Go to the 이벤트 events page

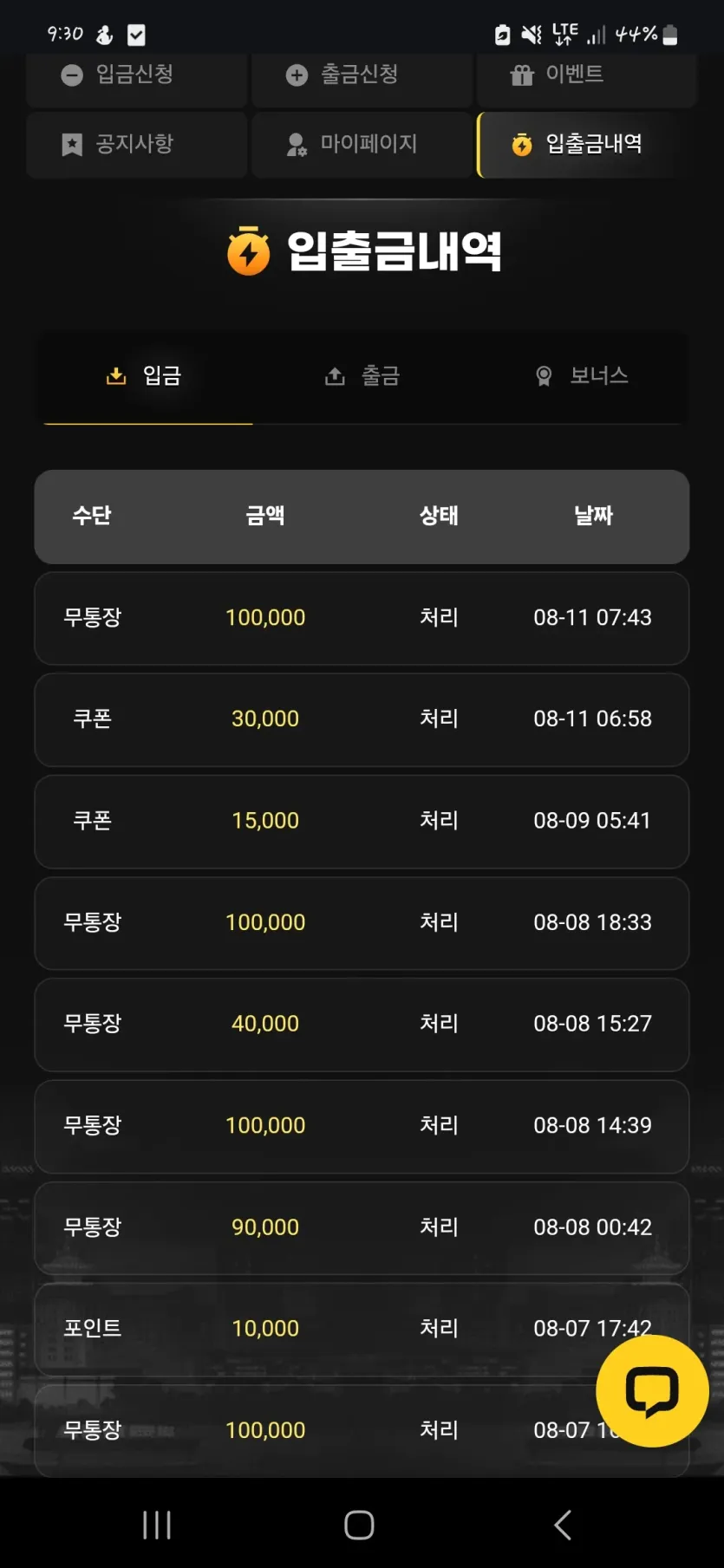585,76
